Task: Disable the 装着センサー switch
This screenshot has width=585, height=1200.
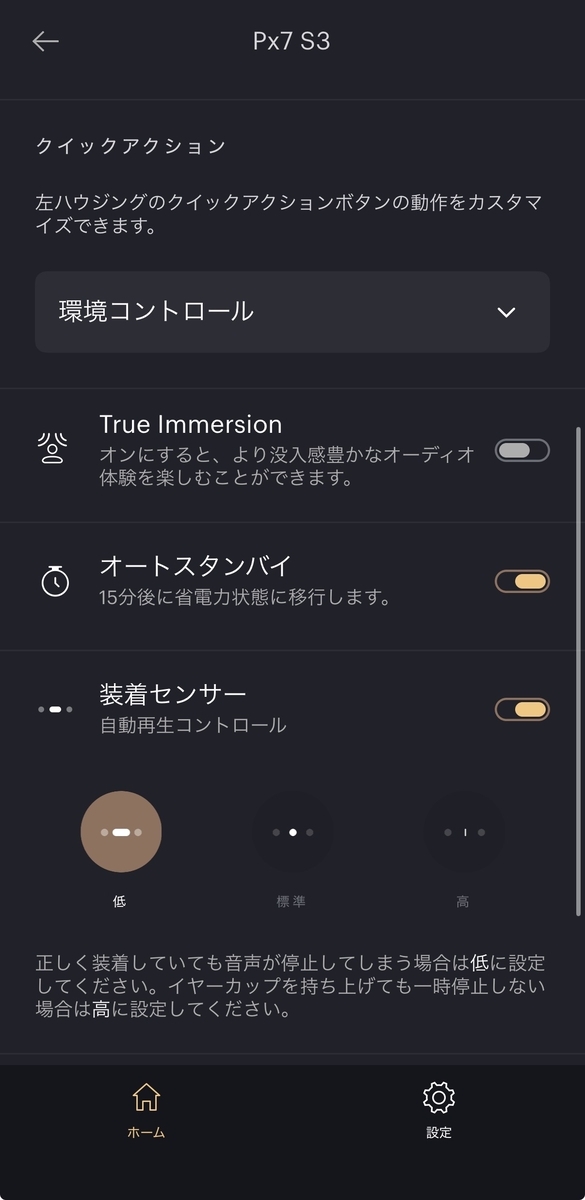Action: tap(522, 710)
